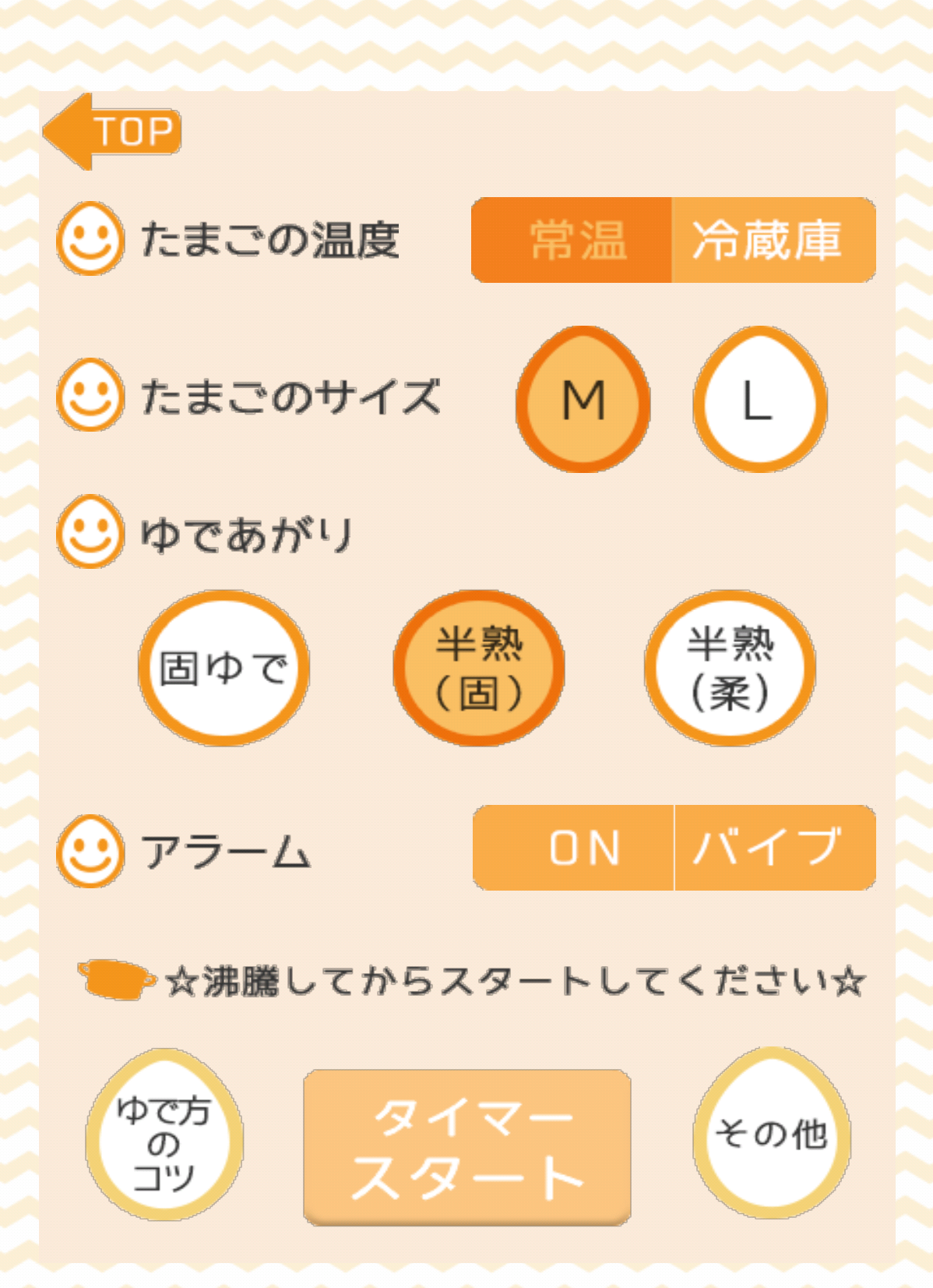Choose egg size M
The width and height of the screenshot is (933, 1288).
click(x=583, y=401)
